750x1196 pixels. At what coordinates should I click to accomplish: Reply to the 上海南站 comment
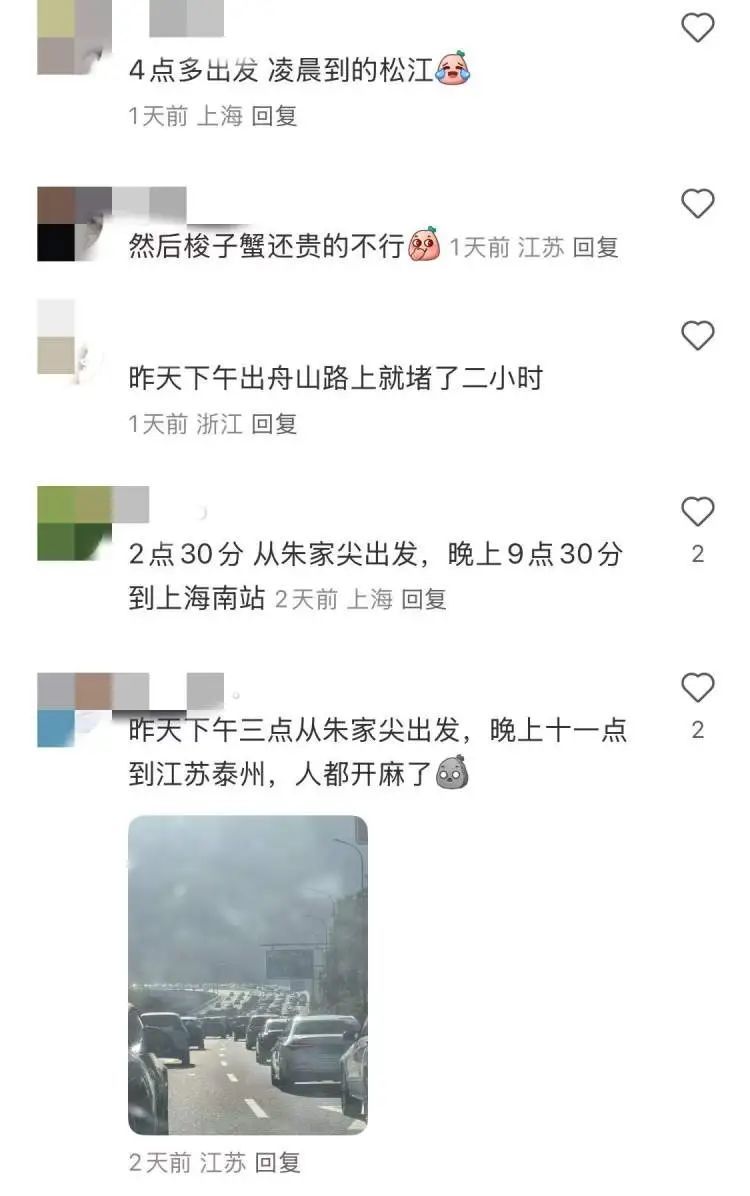click(424, 600)
